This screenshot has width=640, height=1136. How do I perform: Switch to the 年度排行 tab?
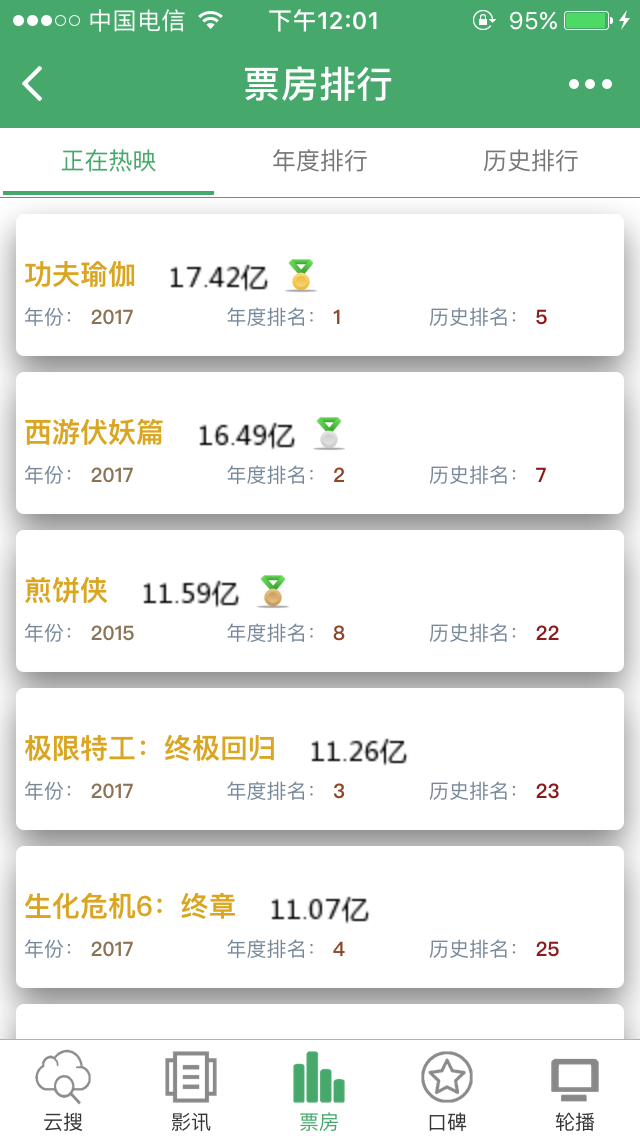(320, 161)
